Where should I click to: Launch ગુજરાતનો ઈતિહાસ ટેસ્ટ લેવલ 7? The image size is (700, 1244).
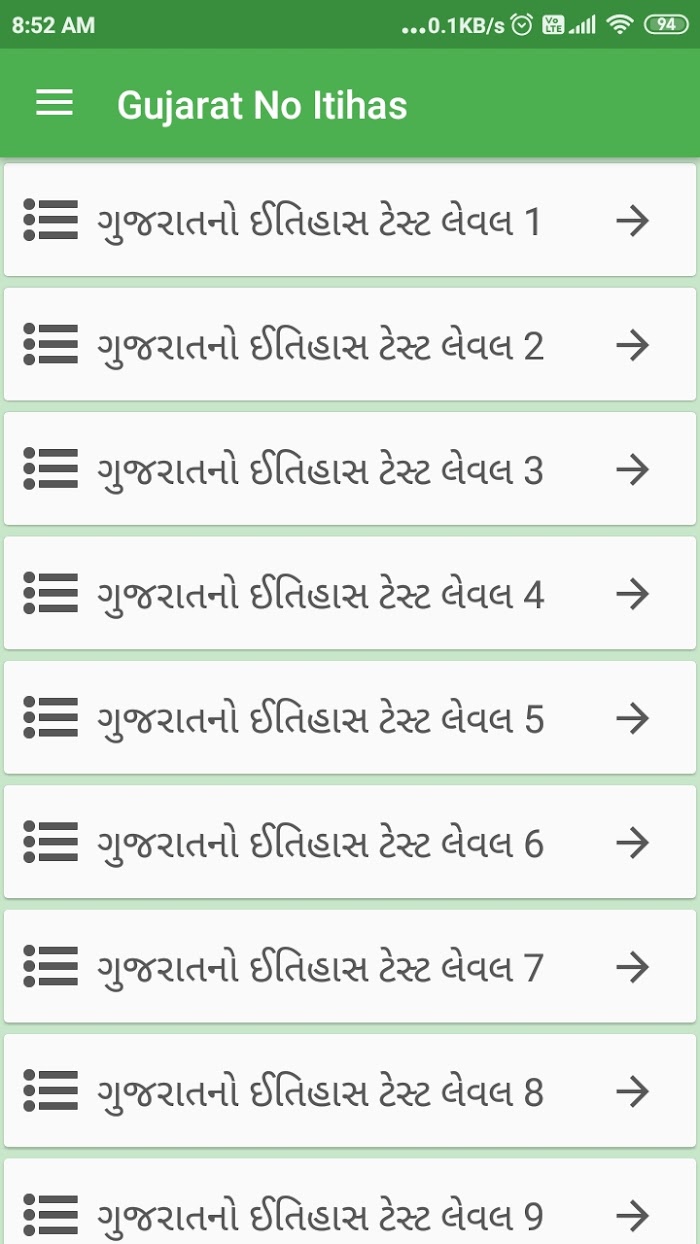click(x=350, y=967)
